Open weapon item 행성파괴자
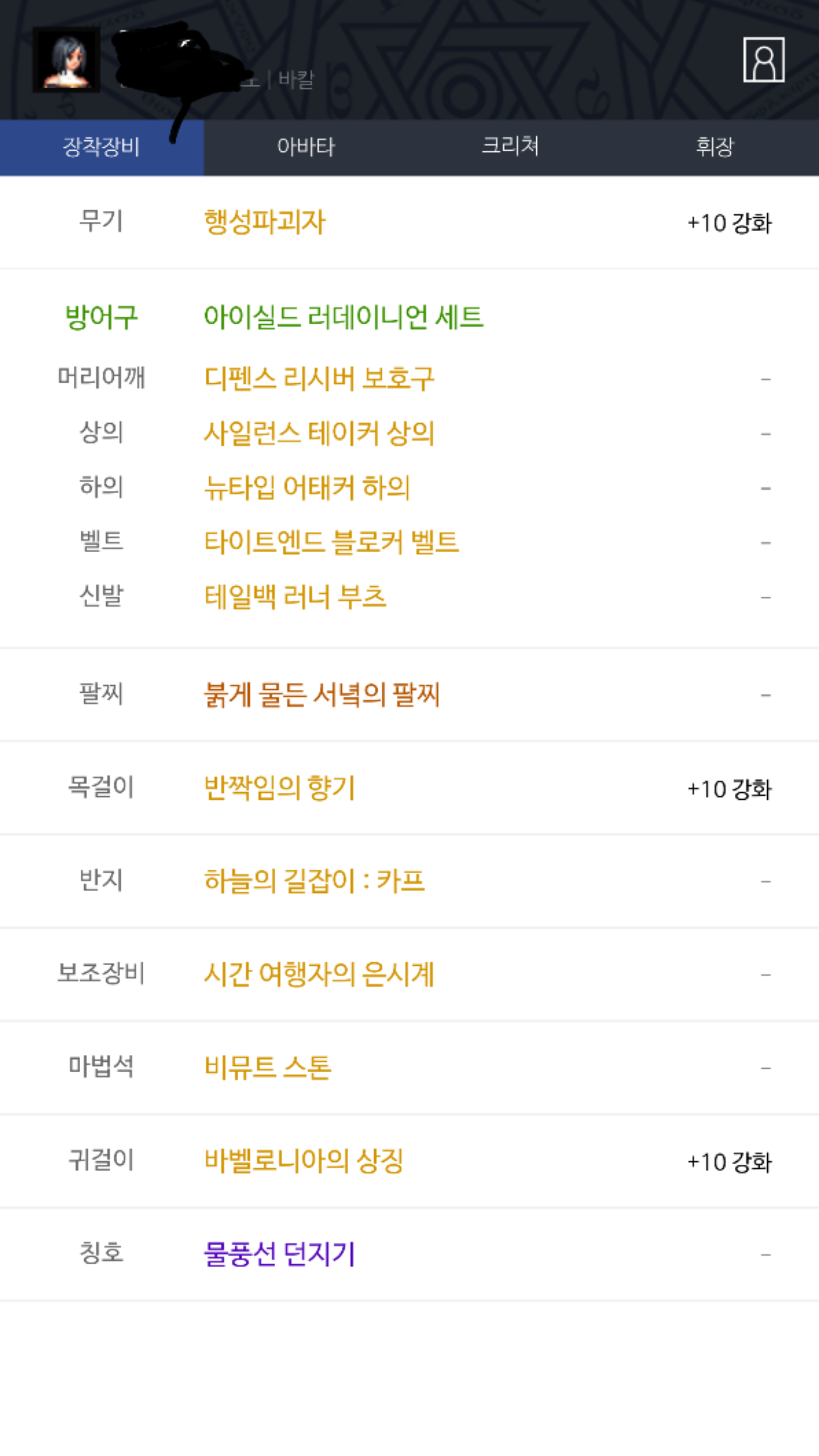The width and height of the screenshot is (819, 1456). pyautogui.click(x=264, y=222)
